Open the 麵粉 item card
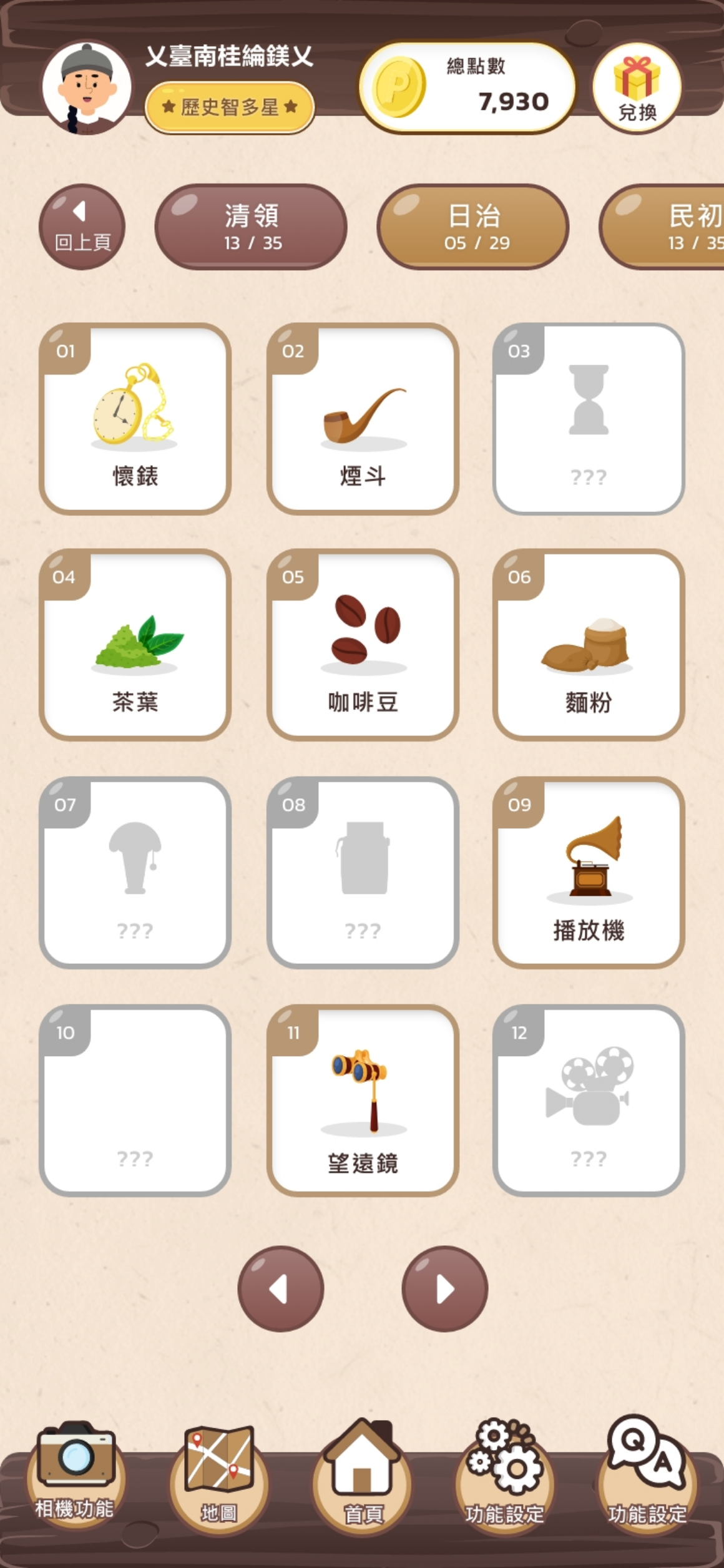The height and width of the screenshot is (1568, 724). (589, 645)
